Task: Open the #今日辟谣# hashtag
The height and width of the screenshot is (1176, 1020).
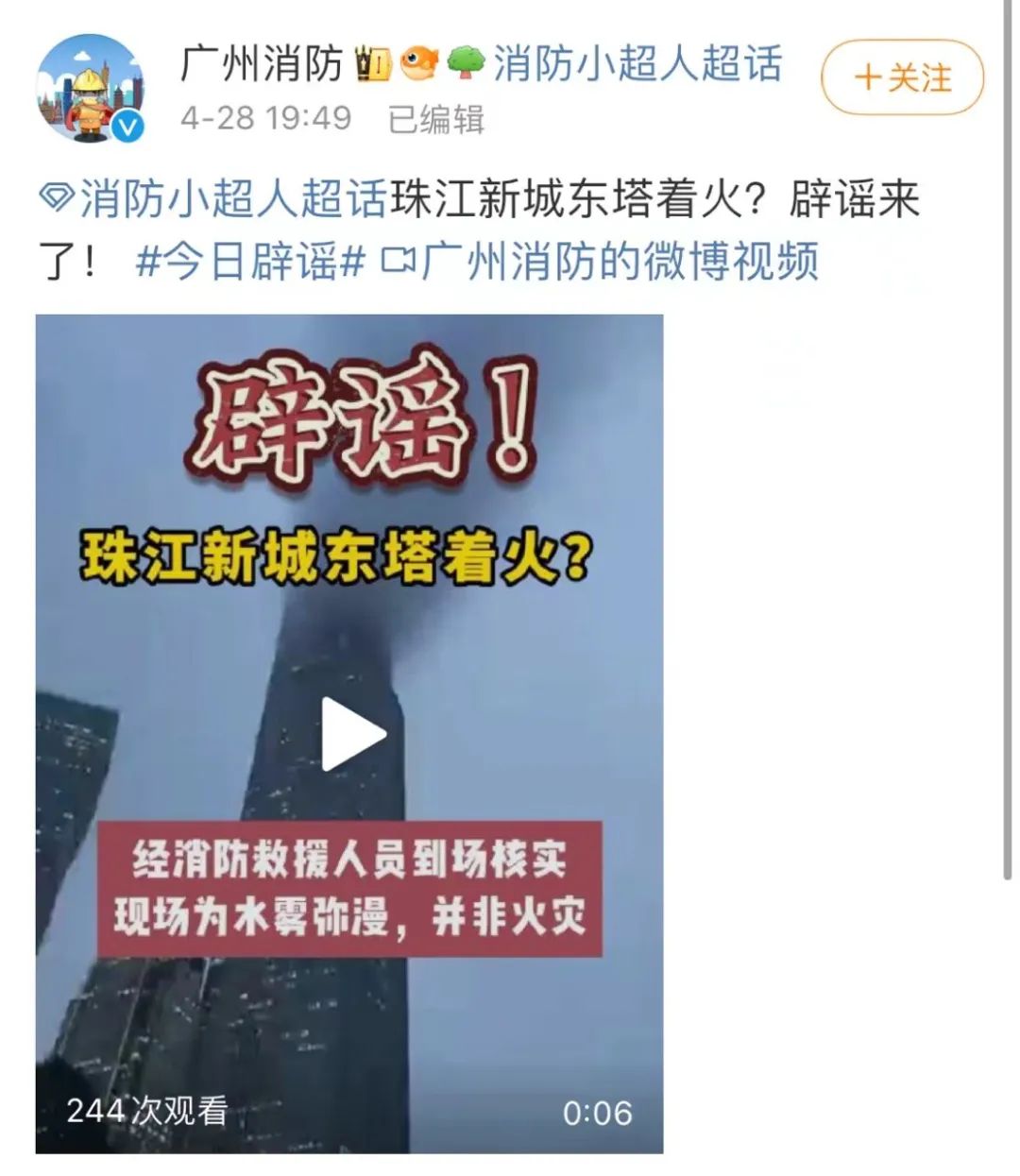Action: [x=250, y=262]
